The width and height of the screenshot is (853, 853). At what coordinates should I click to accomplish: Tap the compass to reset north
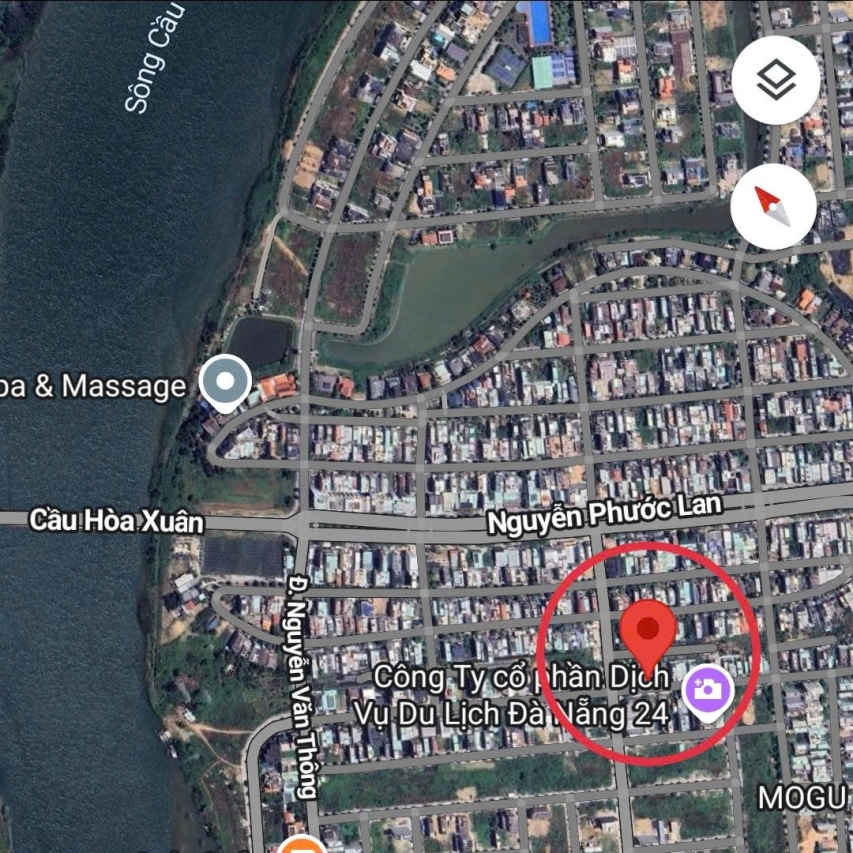point(773,207)
